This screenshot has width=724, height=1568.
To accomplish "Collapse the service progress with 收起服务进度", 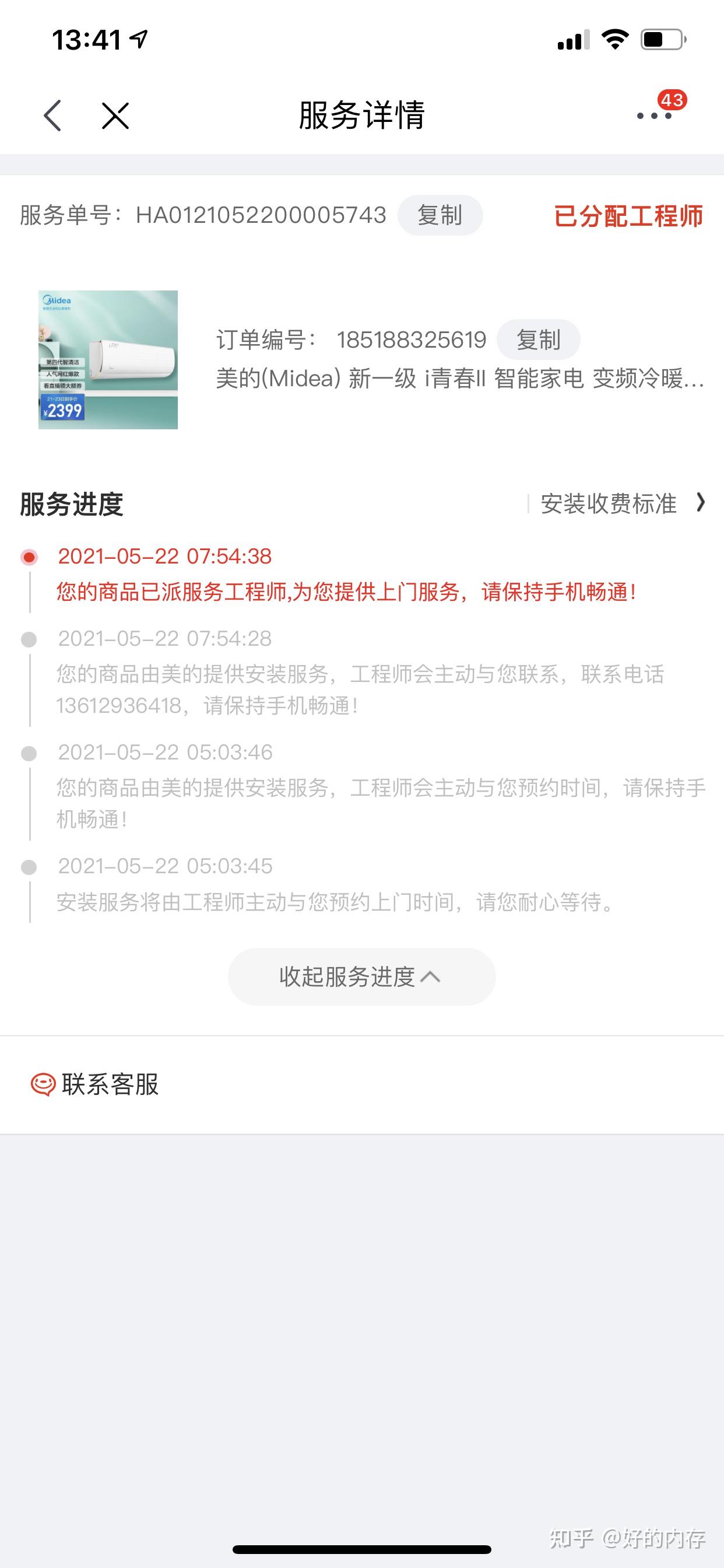I will click(361, 977).
